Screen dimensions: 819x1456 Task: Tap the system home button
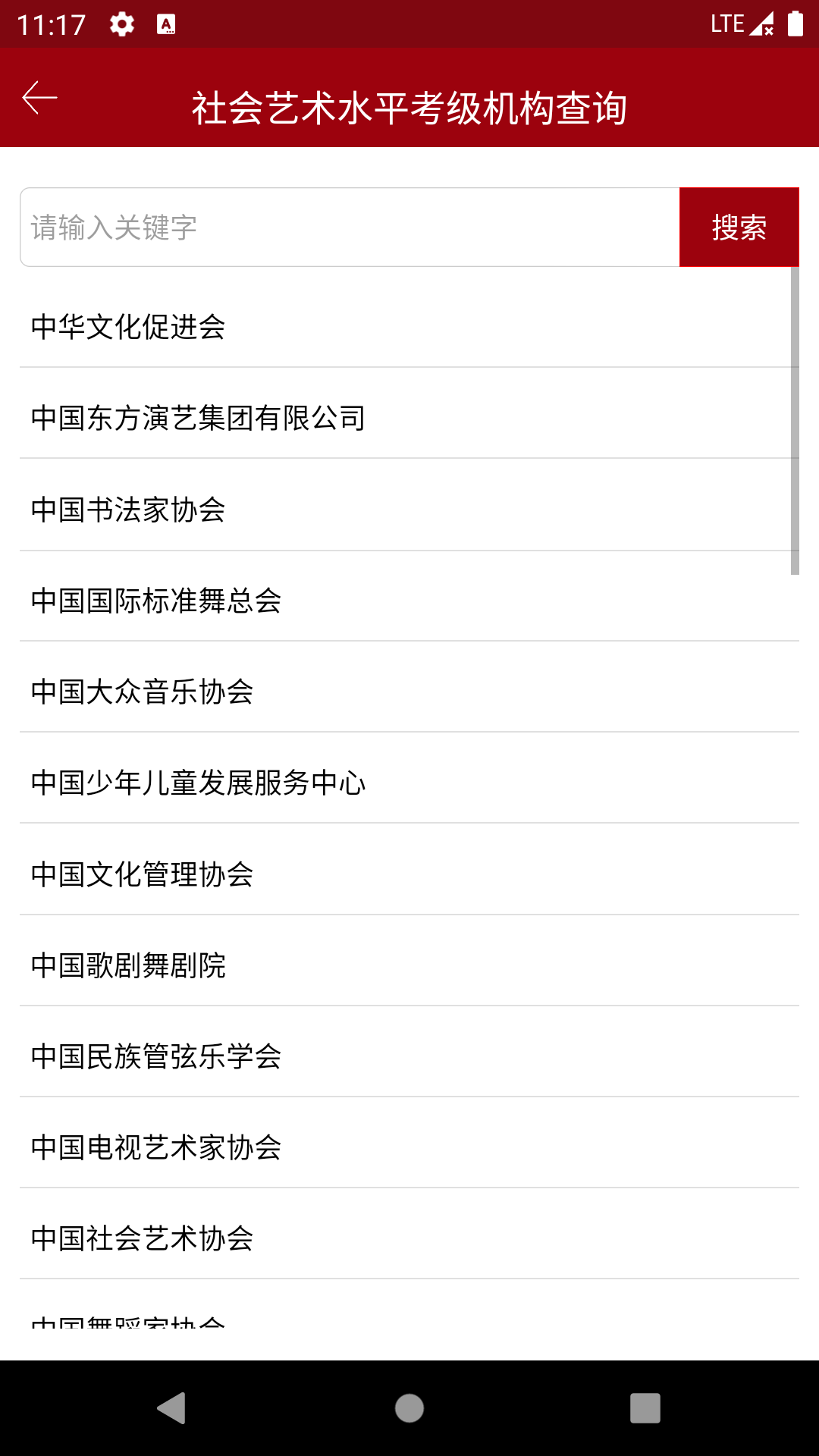[409, 1408]
